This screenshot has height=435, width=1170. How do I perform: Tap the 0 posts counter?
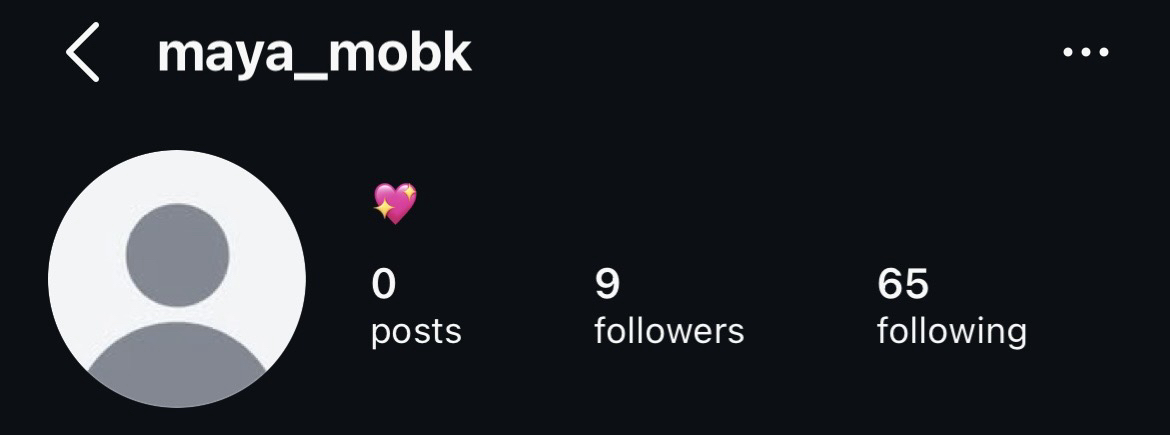pos(416,307)
